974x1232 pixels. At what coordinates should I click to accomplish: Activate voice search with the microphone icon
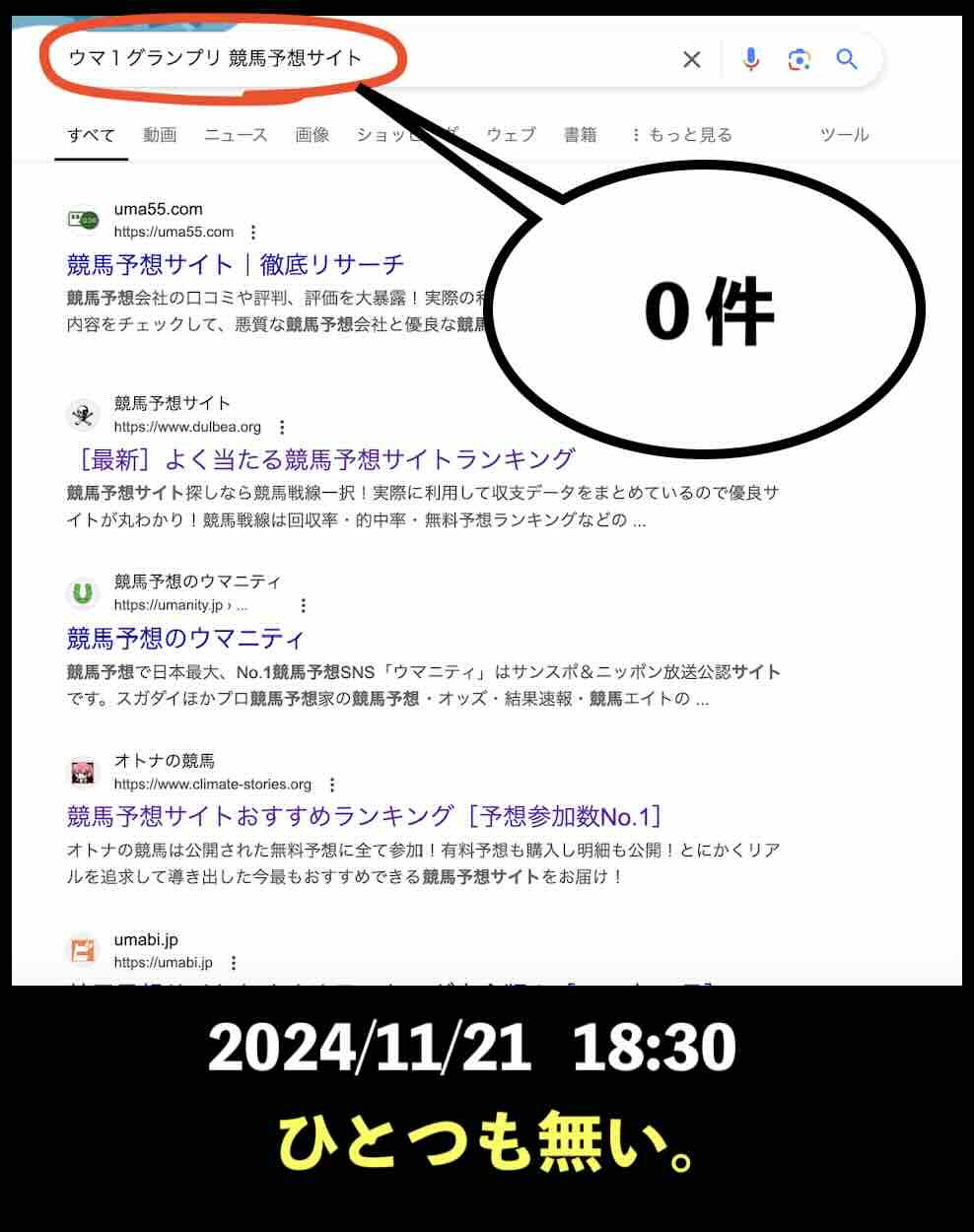pos(750,59)
